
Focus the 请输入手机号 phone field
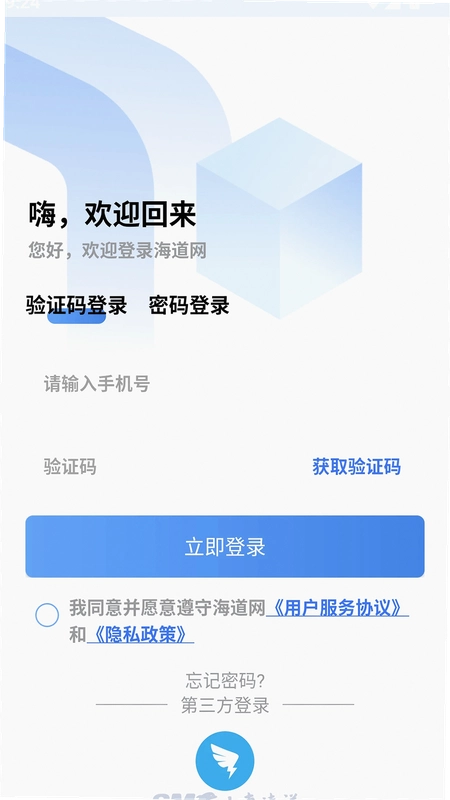(x=224, y=384)
